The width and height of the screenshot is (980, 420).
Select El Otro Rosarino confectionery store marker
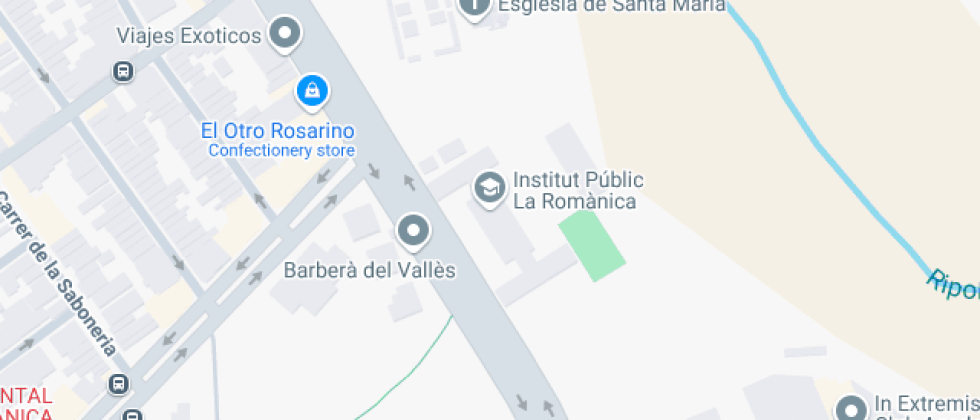pyautogui.click(x=313, y=92)
